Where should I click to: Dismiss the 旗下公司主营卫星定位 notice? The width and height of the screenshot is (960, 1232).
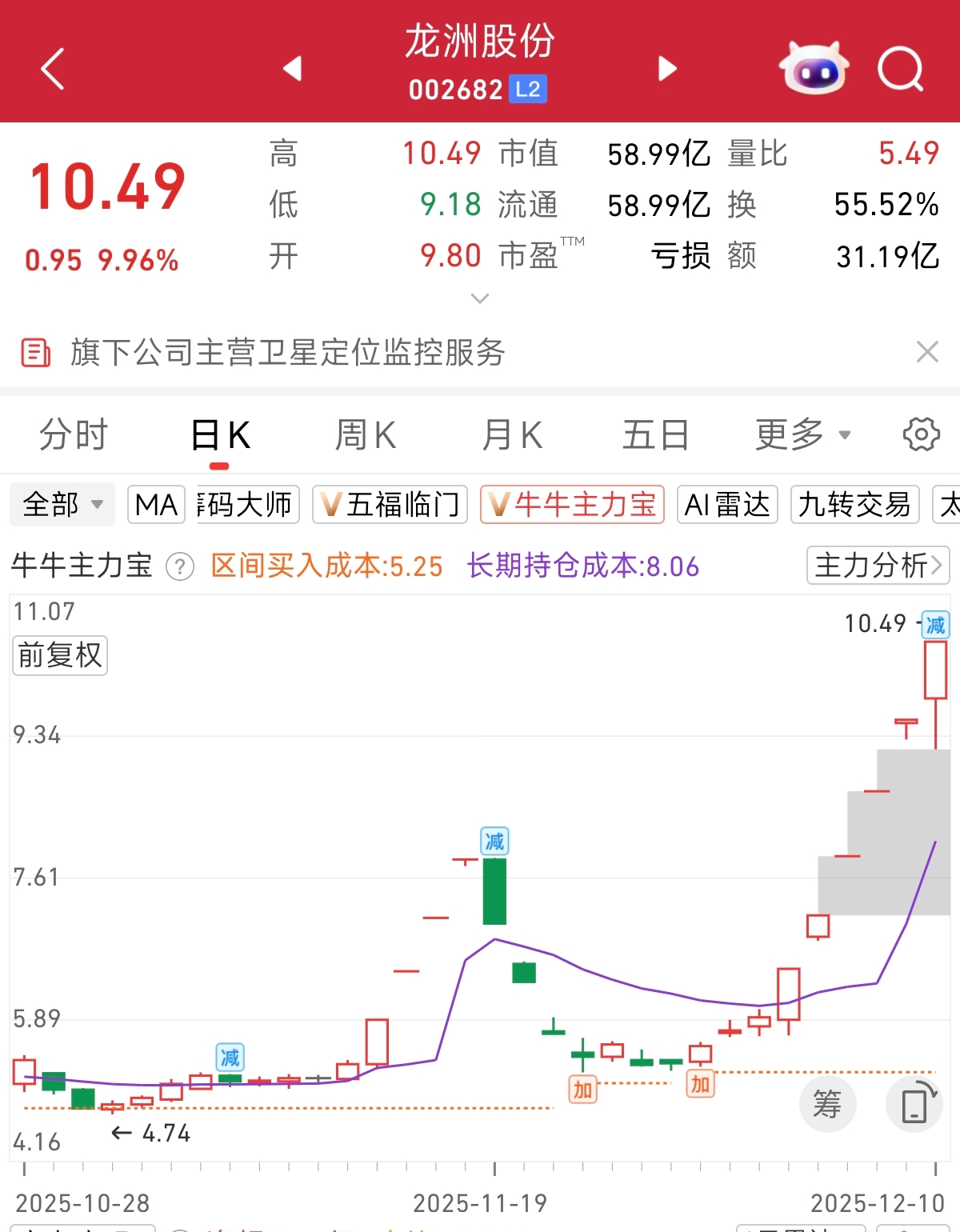point(927,351)
